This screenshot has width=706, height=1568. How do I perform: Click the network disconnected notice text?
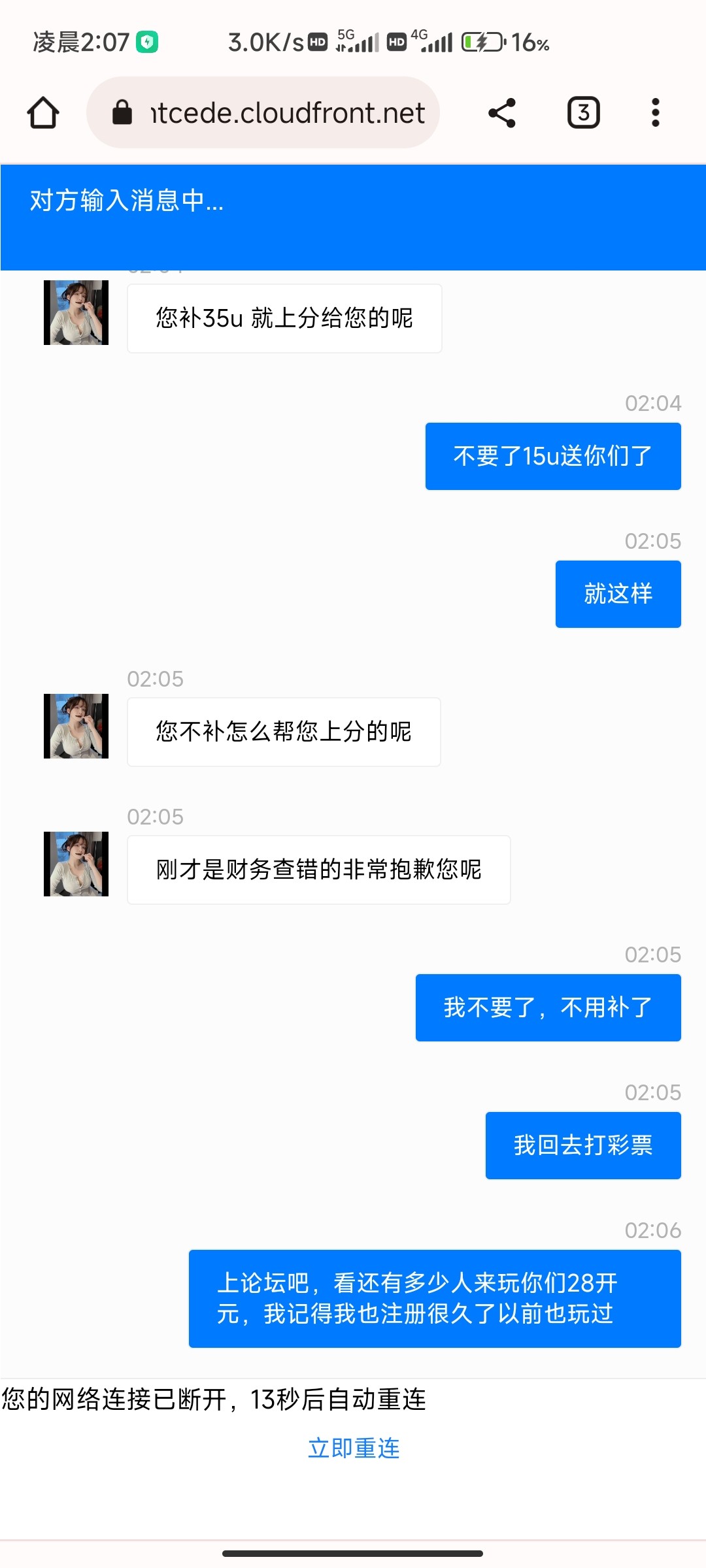coord(214,1401)
